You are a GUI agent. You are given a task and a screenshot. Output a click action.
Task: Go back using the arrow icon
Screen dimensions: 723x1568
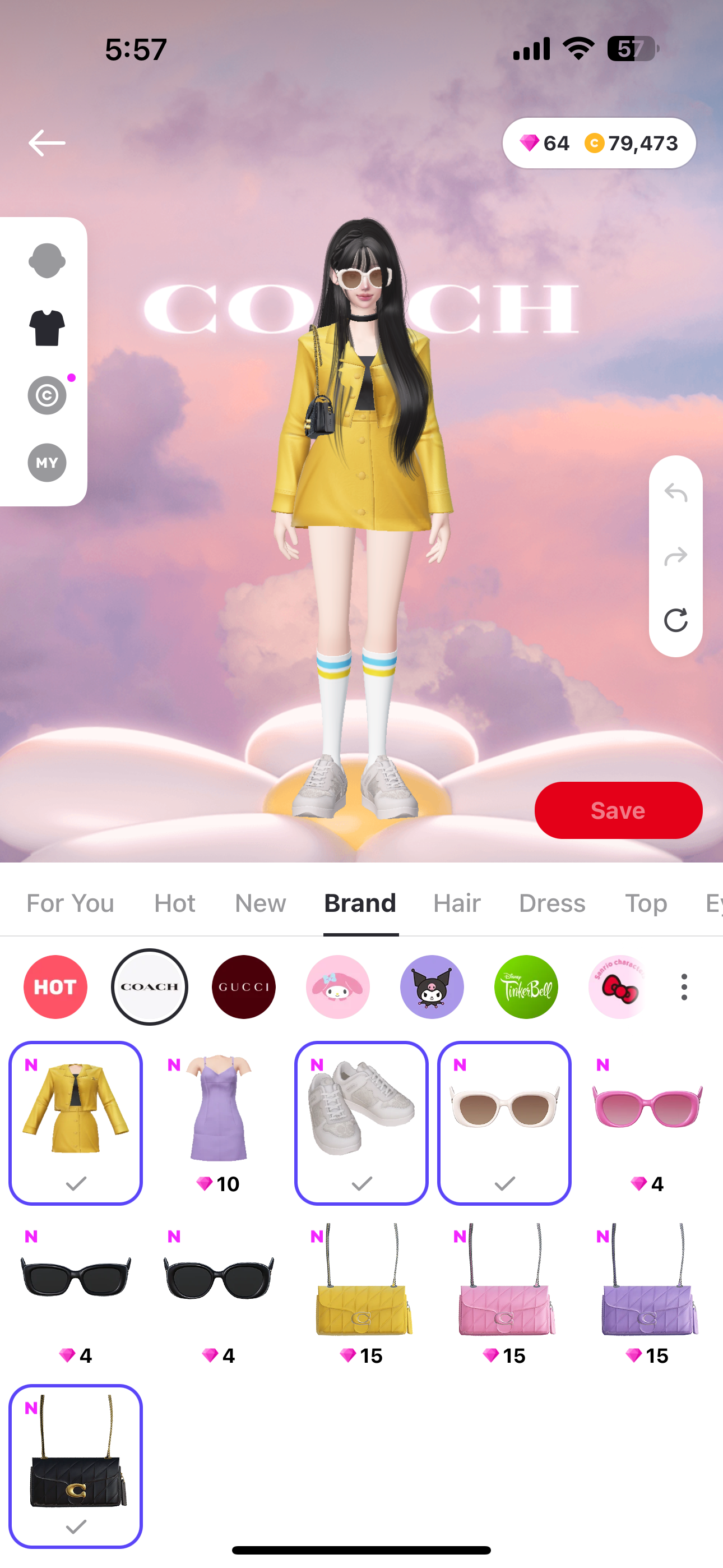click(x=47, y=143)
